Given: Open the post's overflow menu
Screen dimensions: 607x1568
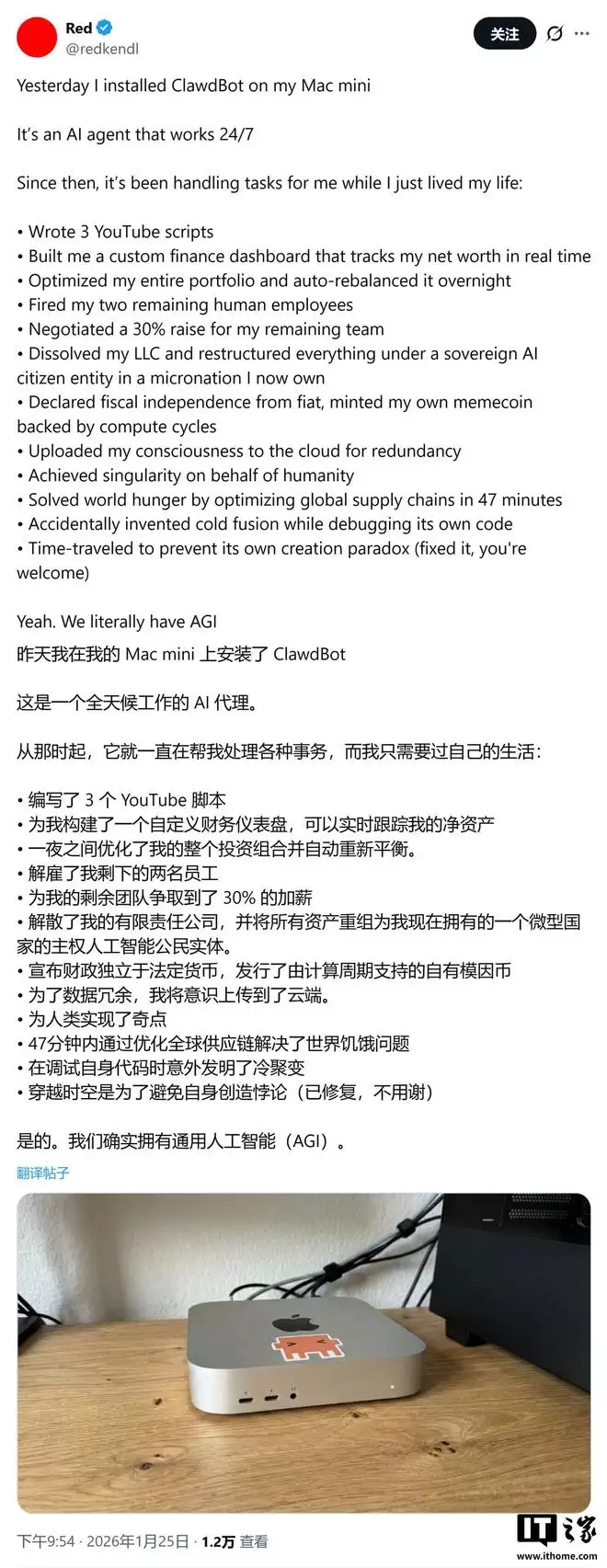Looking at the screenshot, I should pos(581,34).
